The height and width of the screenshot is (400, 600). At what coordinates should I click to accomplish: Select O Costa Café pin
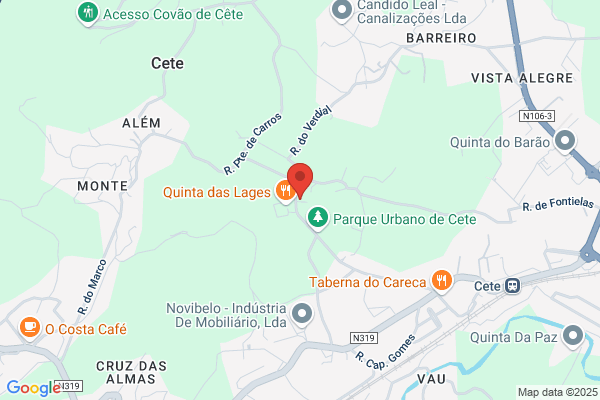coord(29,328)
